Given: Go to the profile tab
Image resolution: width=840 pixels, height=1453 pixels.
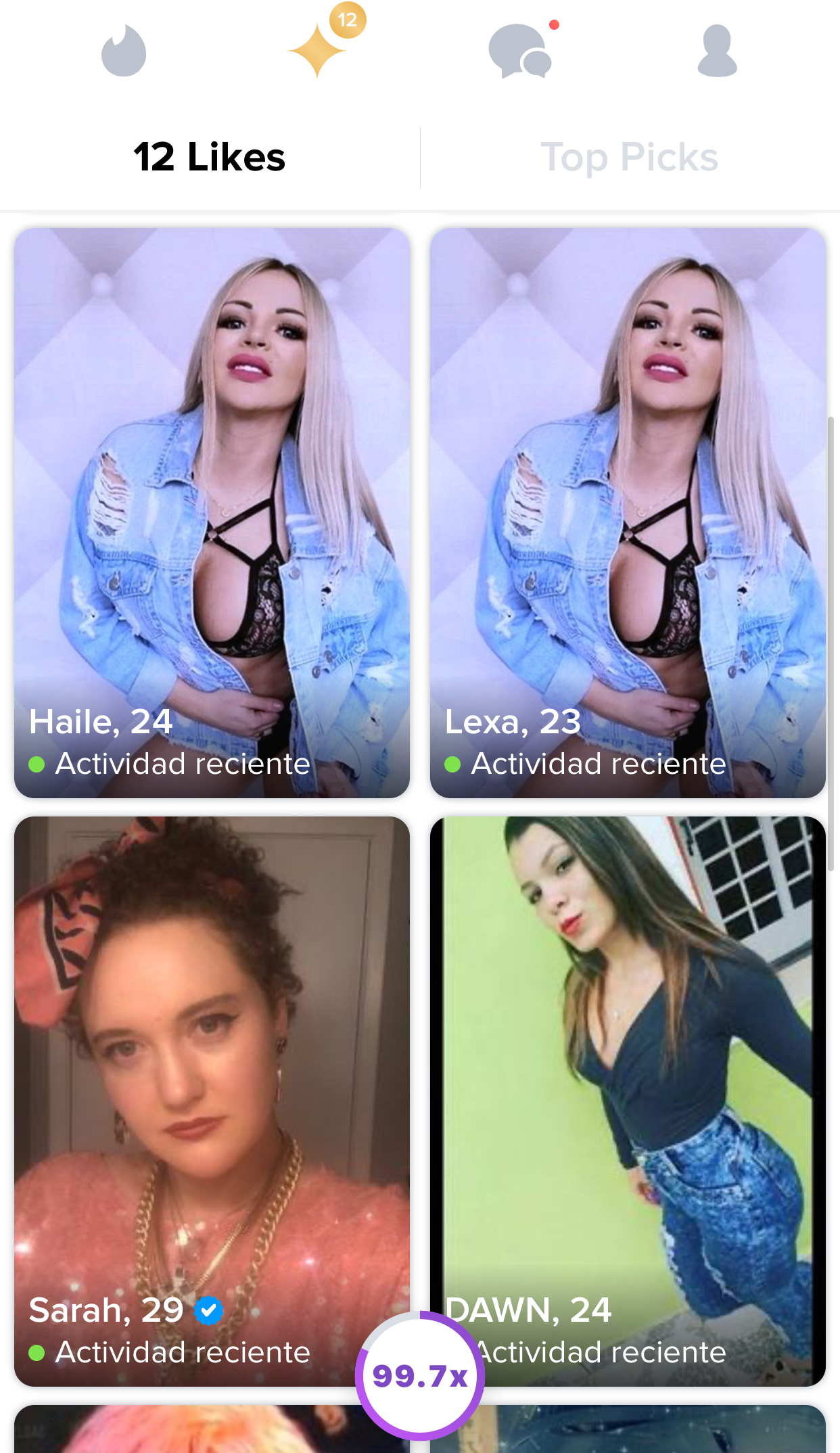Looking at the screenshot, I should pyautogui.click(x=717, y=51).
